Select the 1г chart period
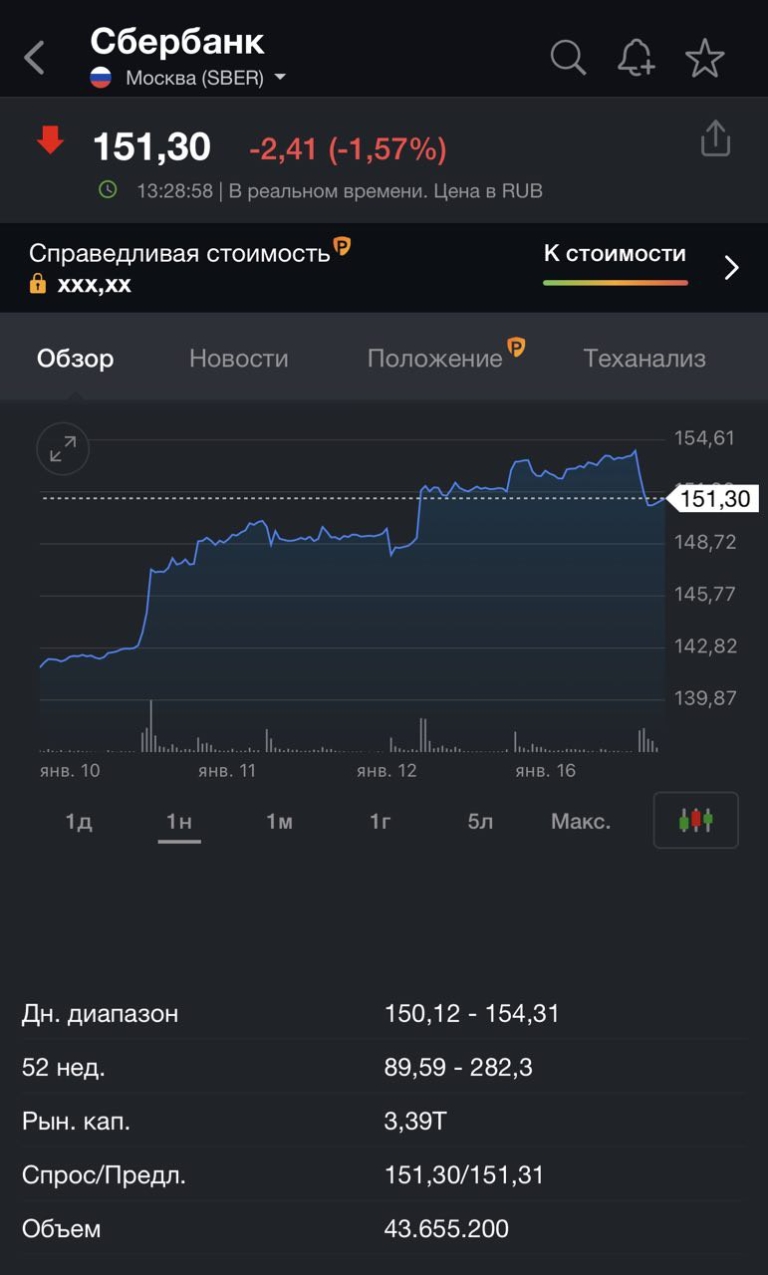Viewport: 768px width, 1275px height. pos(380,822)
